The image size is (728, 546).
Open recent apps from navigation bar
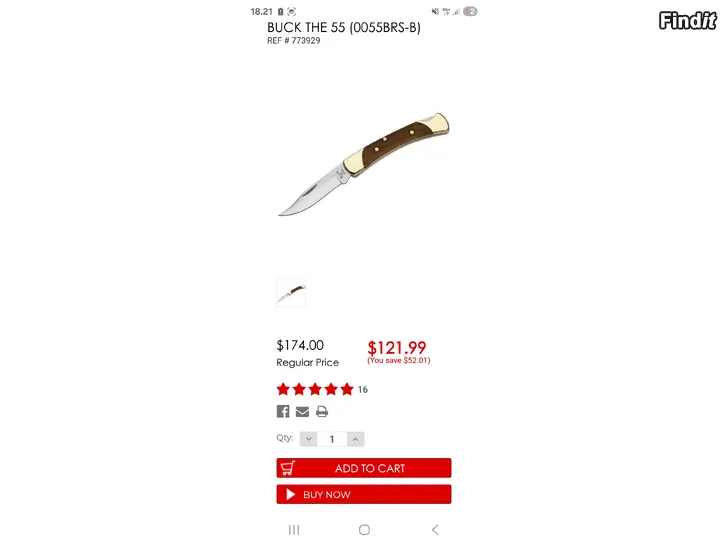pyautogui.click(x=294, y=529)
